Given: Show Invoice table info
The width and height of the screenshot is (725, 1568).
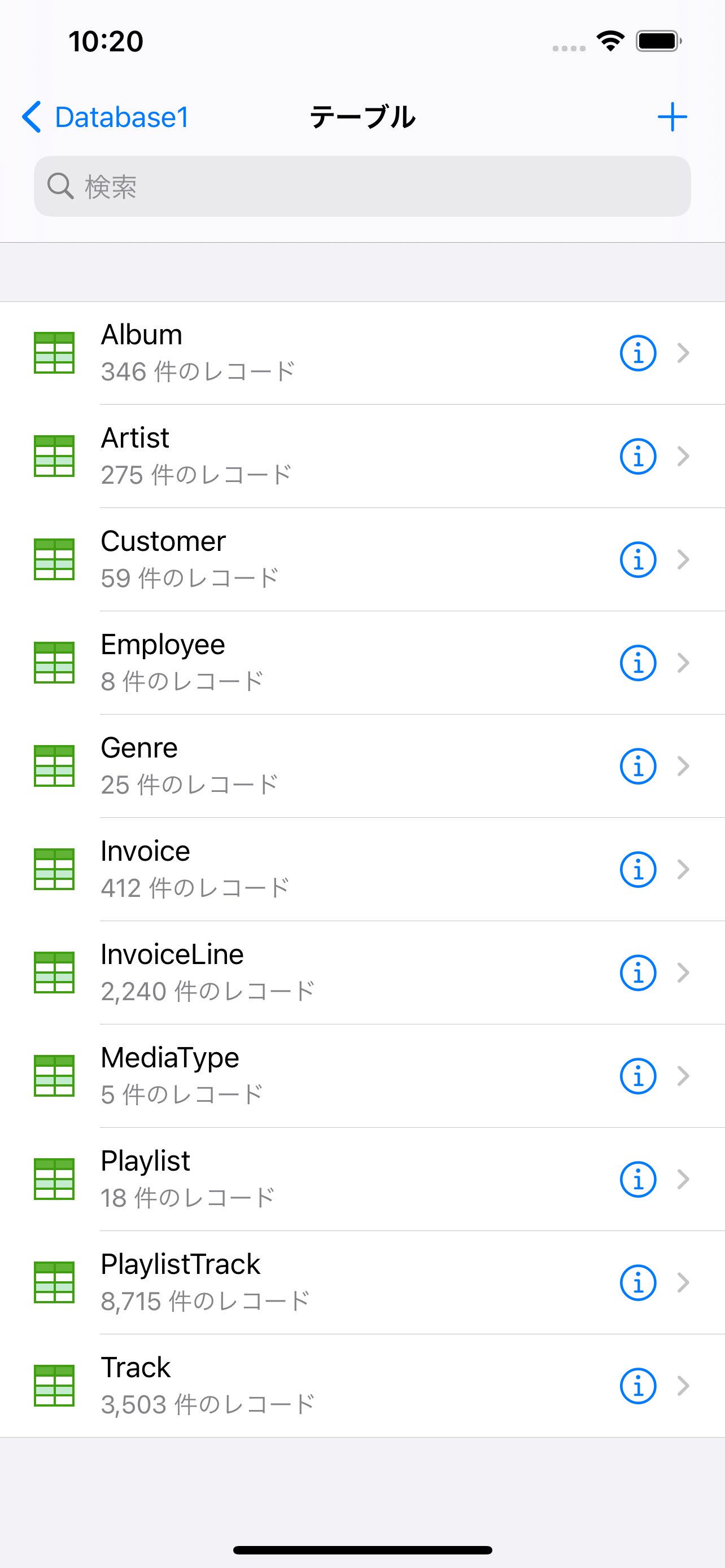Looking at the screenshot, I should pos(638,869).
